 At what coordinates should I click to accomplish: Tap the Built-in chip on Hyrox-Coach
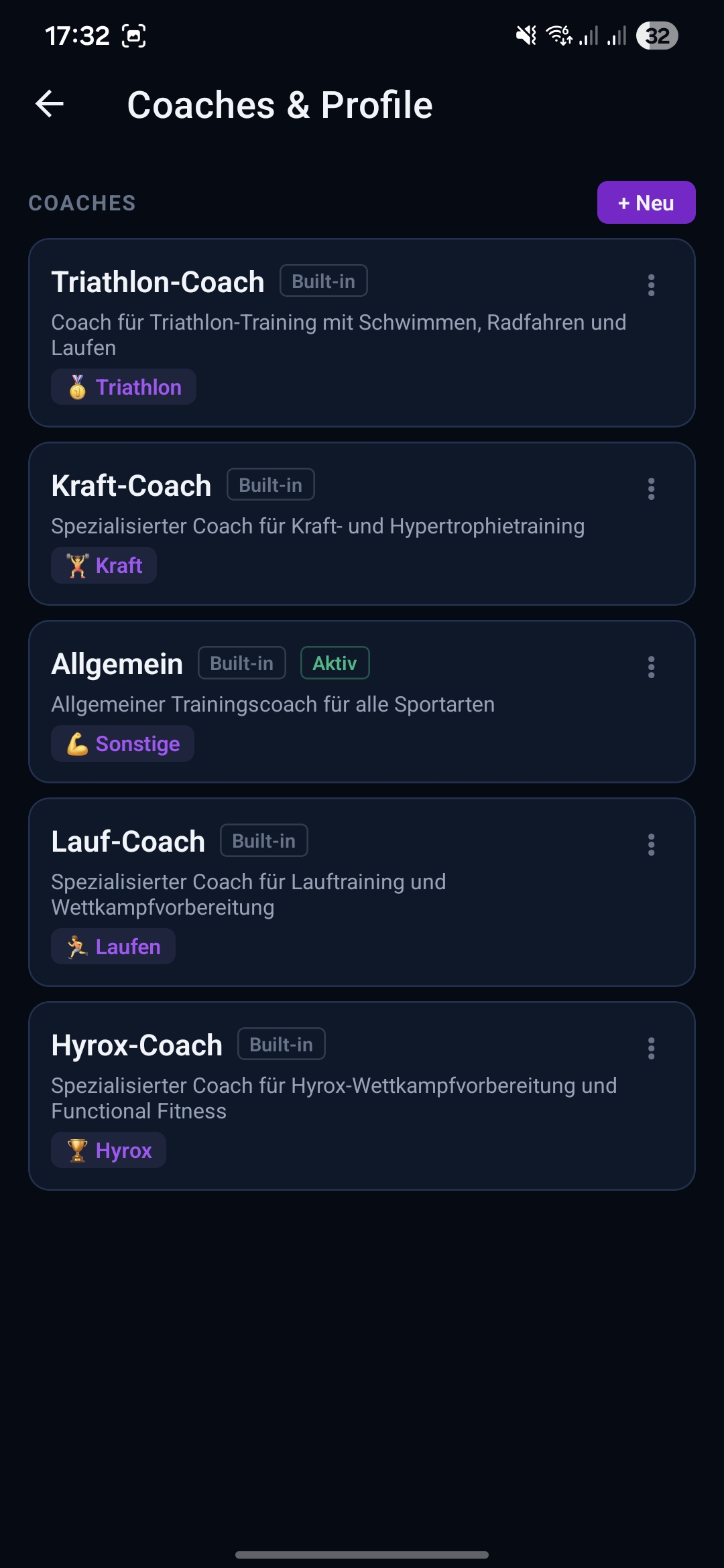[x=281, y=1043]
